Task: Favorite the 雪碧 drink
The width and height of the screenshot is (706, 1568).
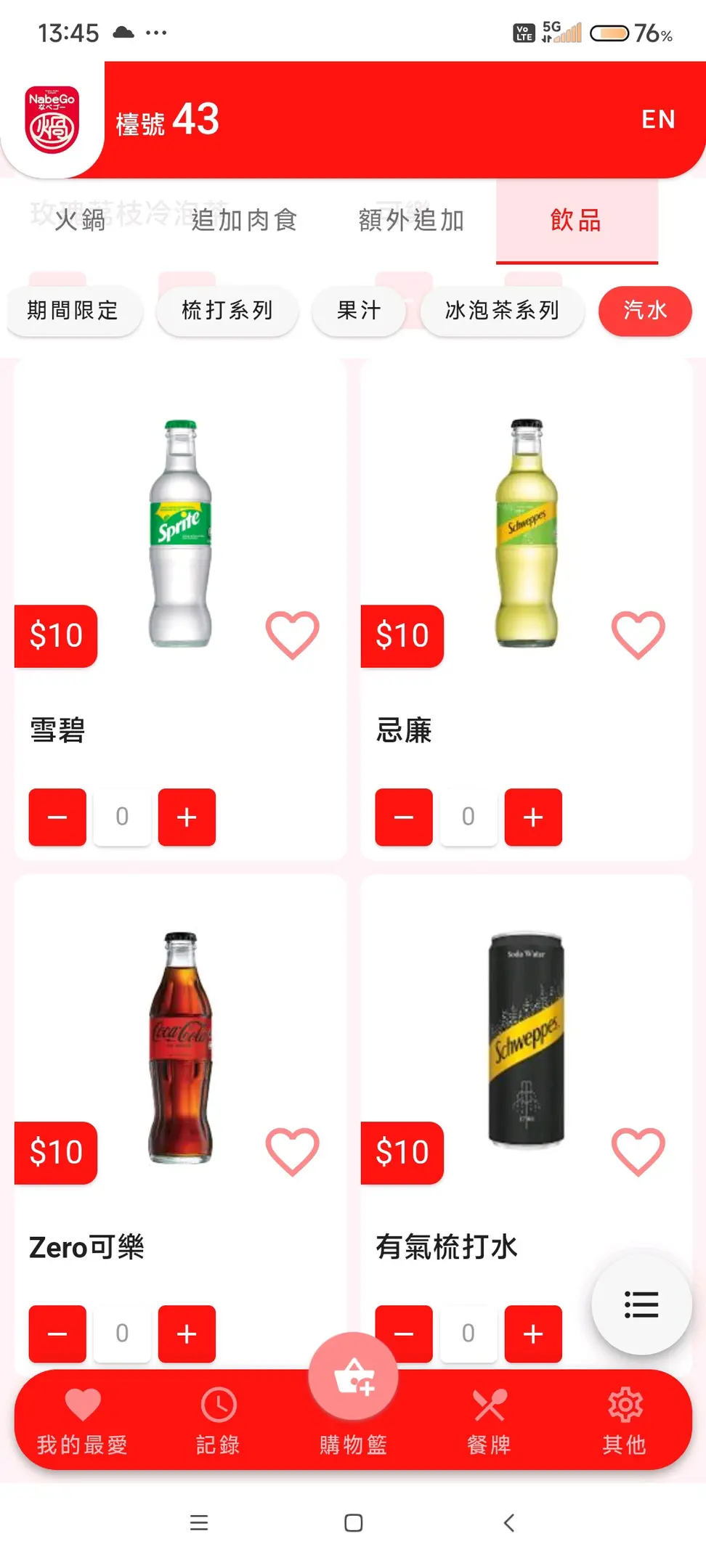Action: [292, 635]
